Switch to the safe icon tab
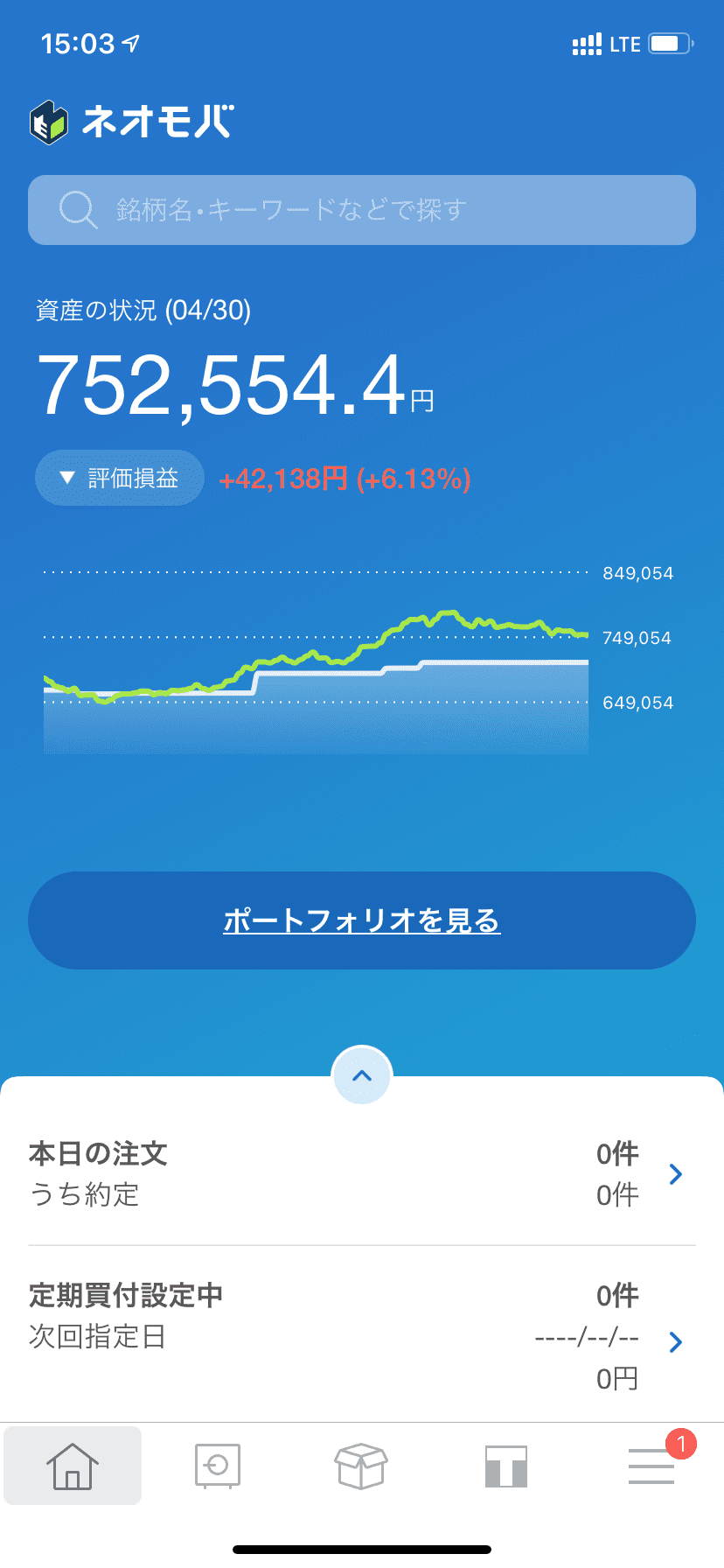 218,1466
